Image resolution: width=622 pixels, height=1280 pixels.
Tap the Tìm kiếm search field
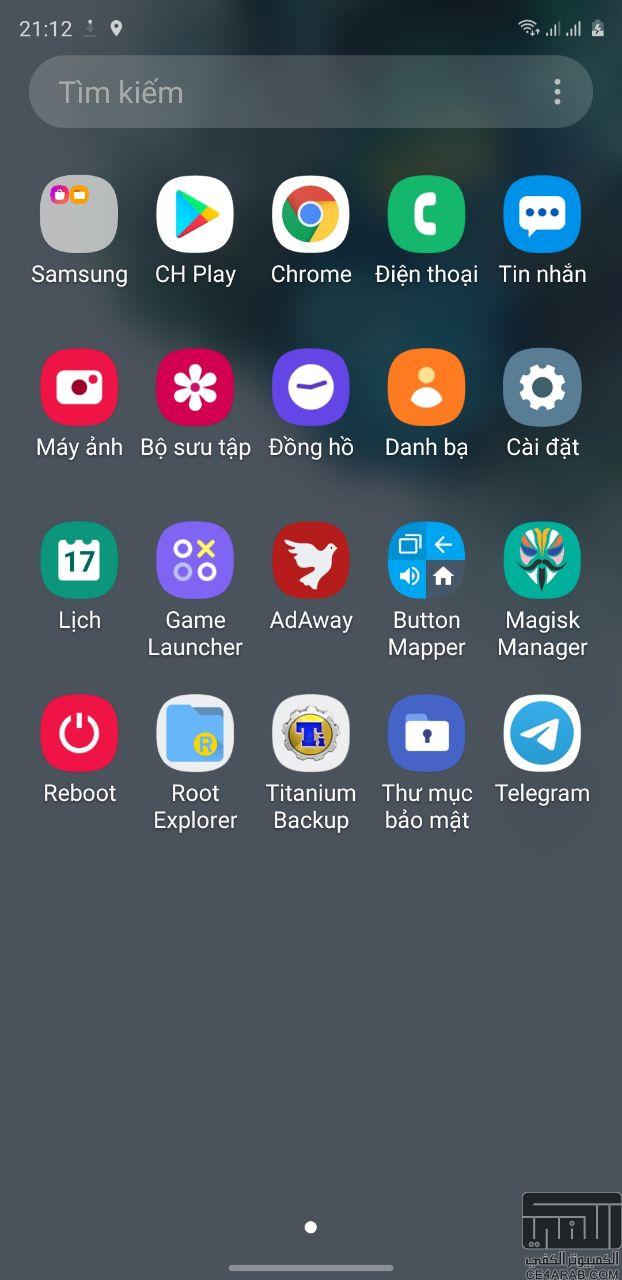(x=280, y=92)
